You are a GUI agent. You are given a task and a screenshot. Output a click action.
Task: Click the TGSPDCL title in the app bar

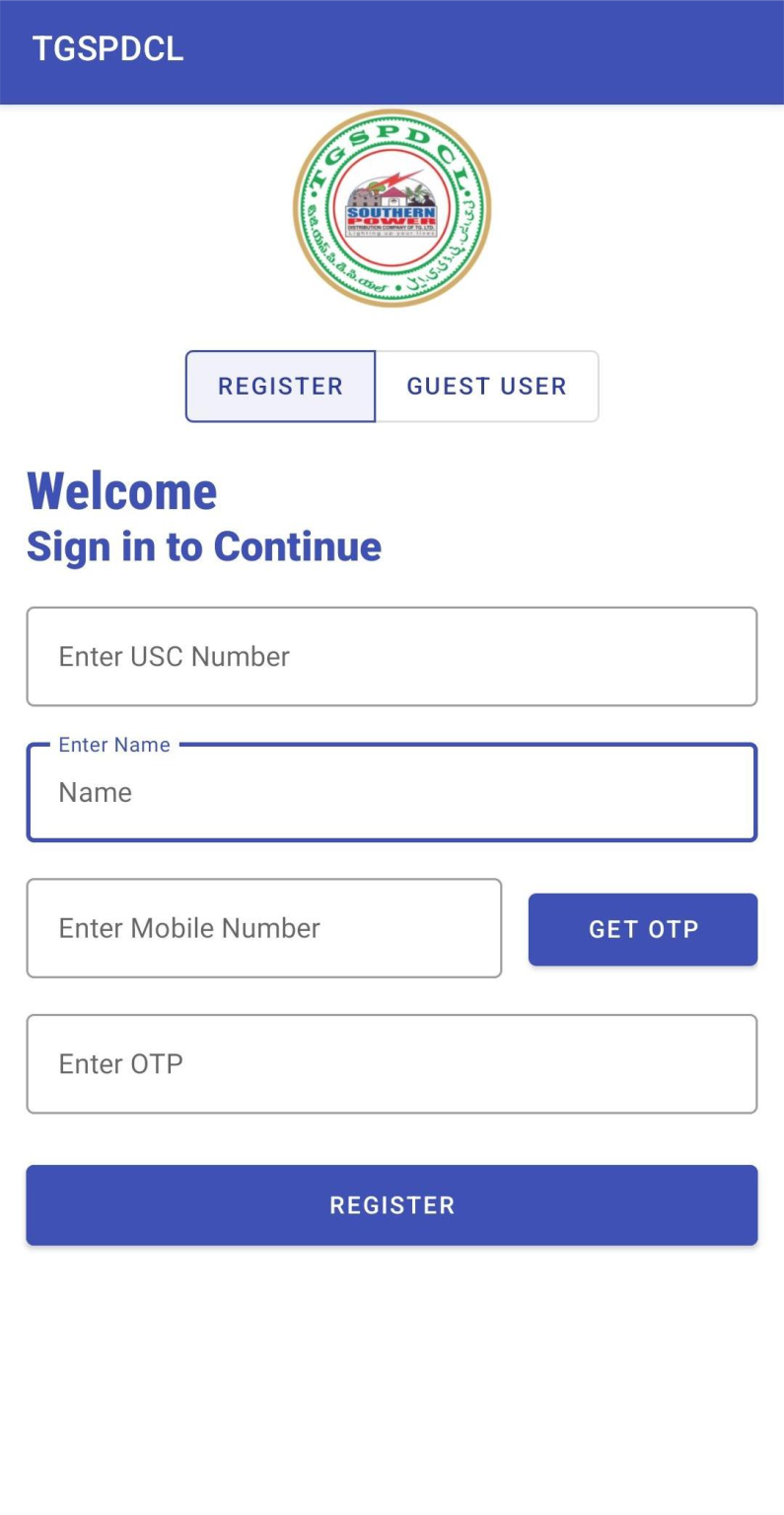[107, 49]
